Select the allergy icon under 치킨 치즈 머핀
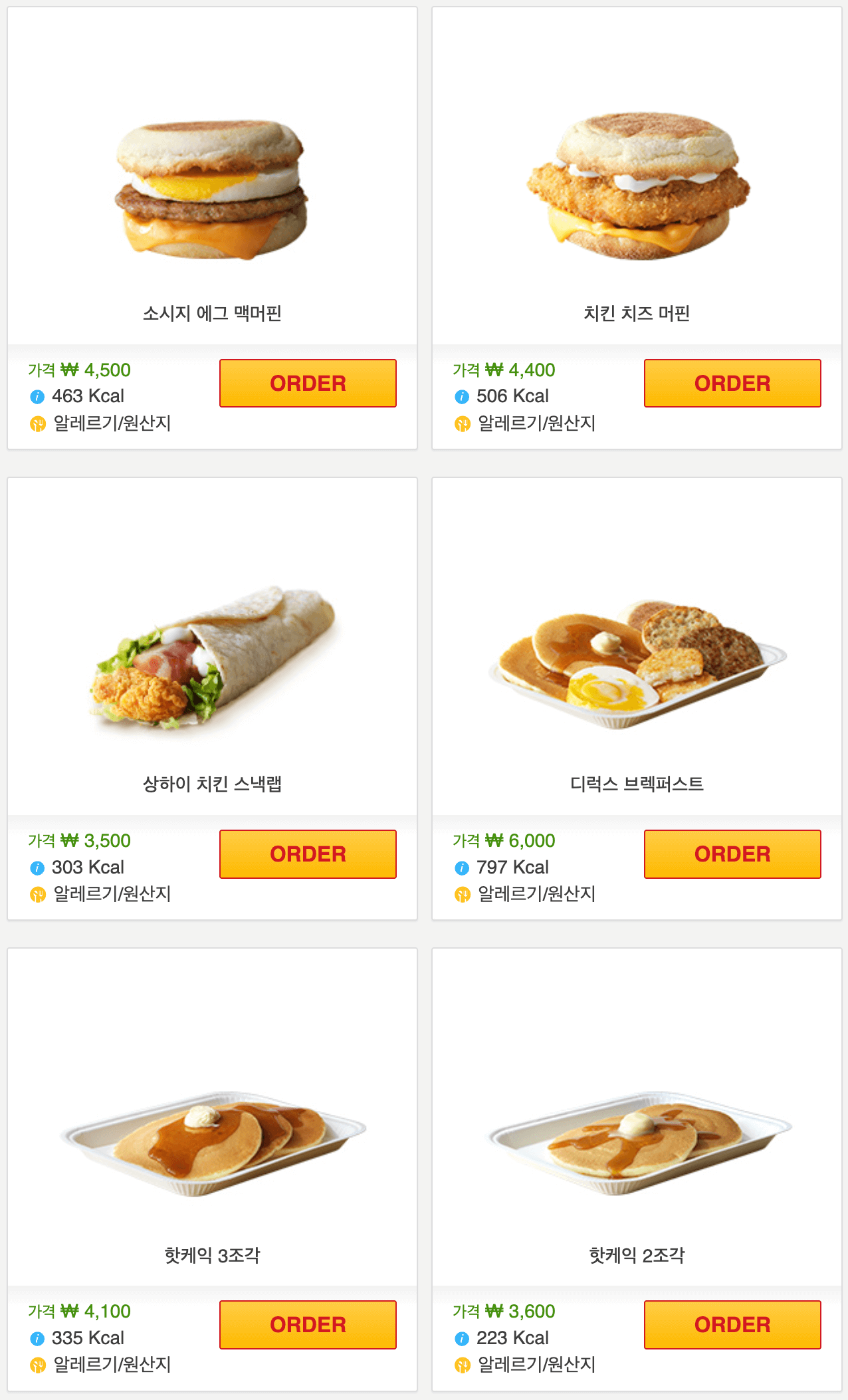 (x=461, y=423)
